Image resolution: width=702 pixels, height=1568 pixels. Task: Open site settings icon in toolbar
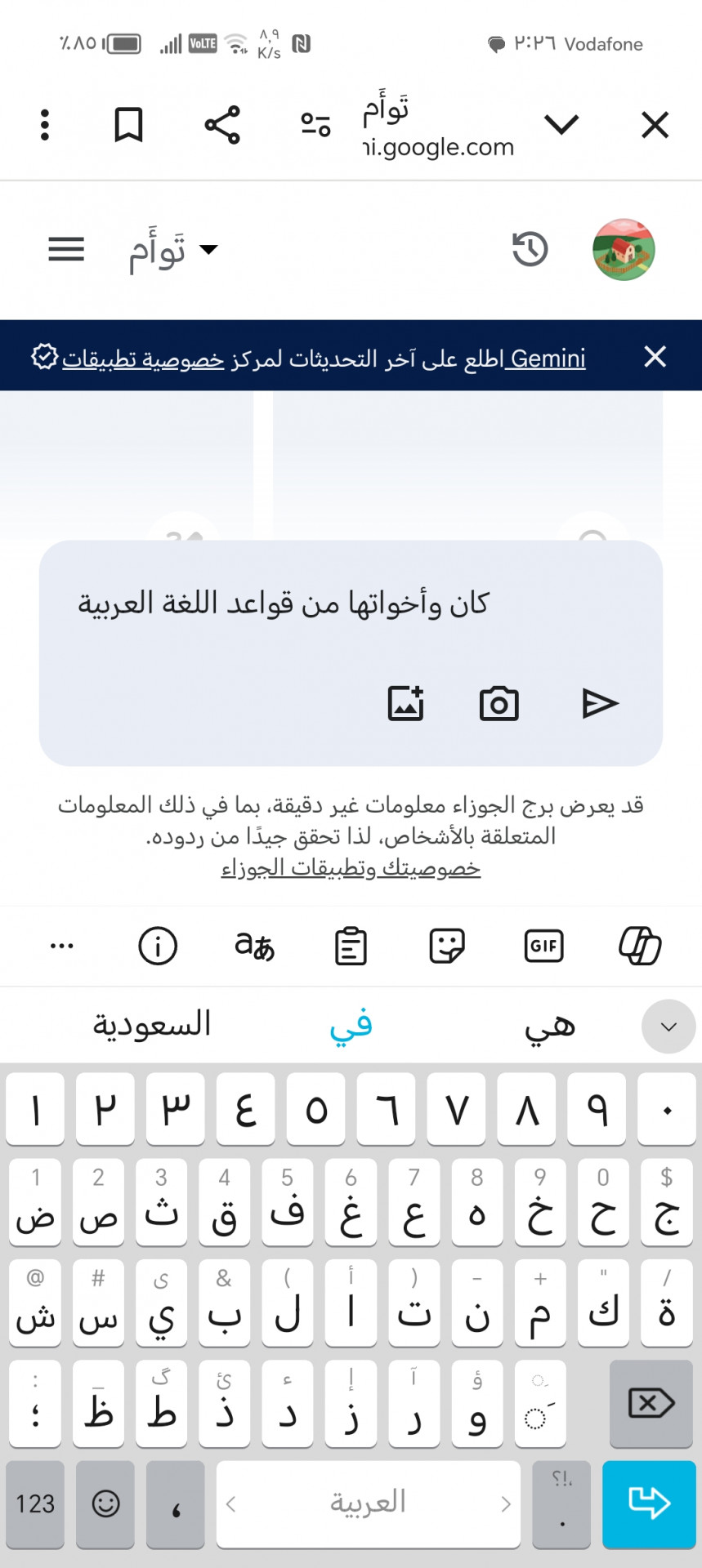pyautogui.click(x=315, y=125)
